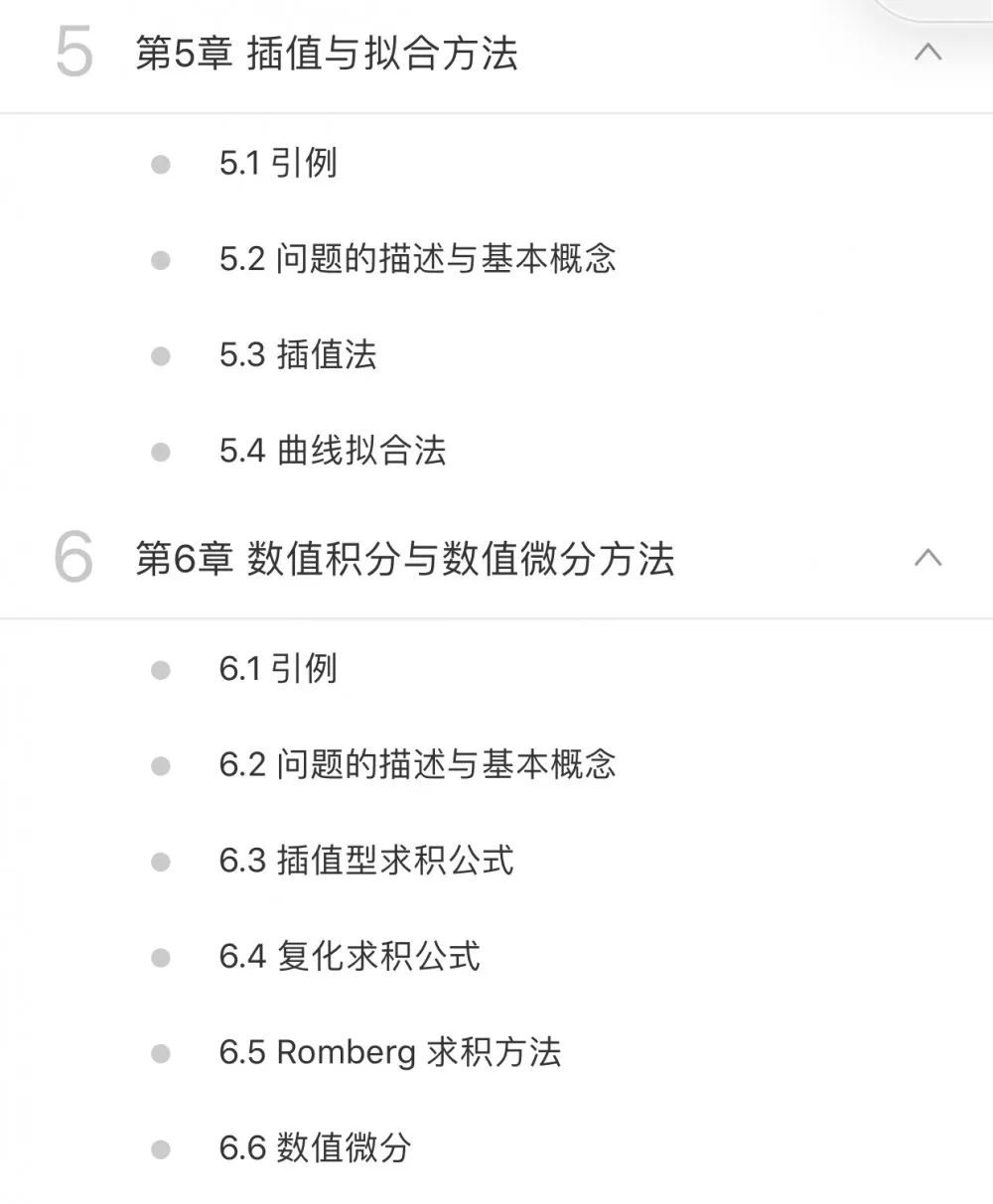The height and width of the screenshot is (1204, 993).
Task: Click the bullet icon beside 6.4 复化求积公式
Action: click(x=159, y=957)
